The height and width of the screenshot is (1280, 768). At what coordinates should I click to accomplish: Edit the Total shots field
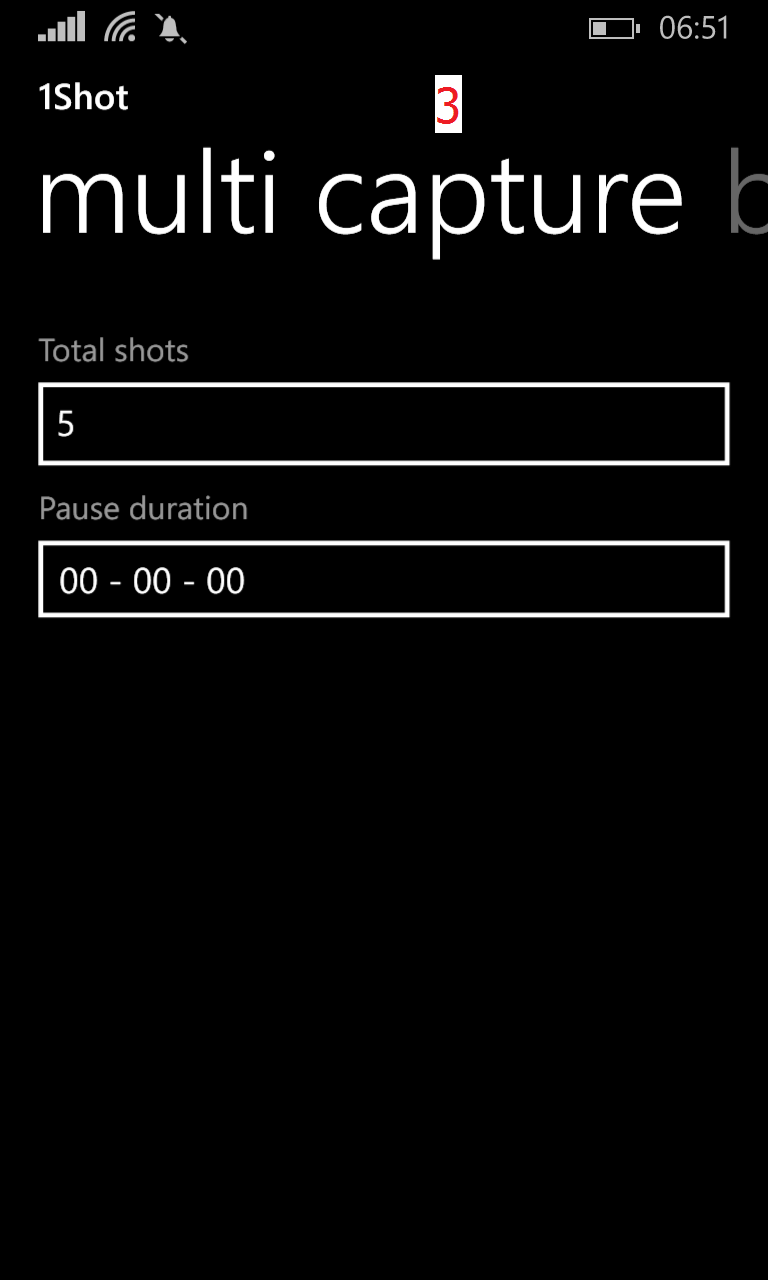coord(384,424)
